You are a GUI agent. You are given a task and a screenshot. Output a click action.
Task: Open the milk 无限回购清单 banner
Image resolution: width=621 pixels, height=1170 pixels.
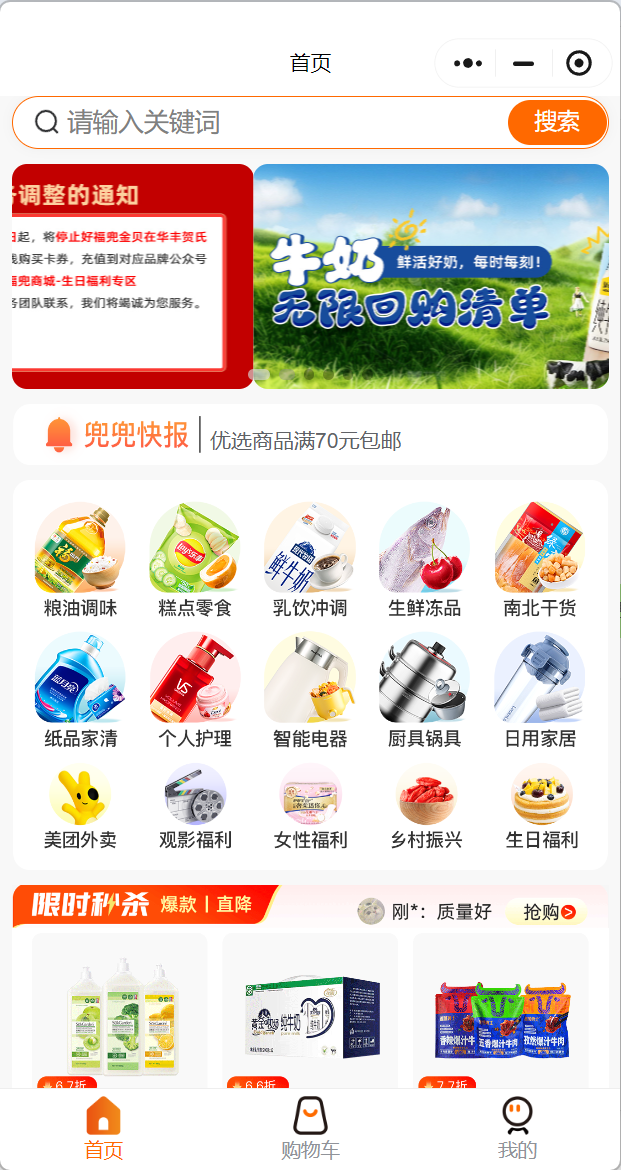click(431, 276)
